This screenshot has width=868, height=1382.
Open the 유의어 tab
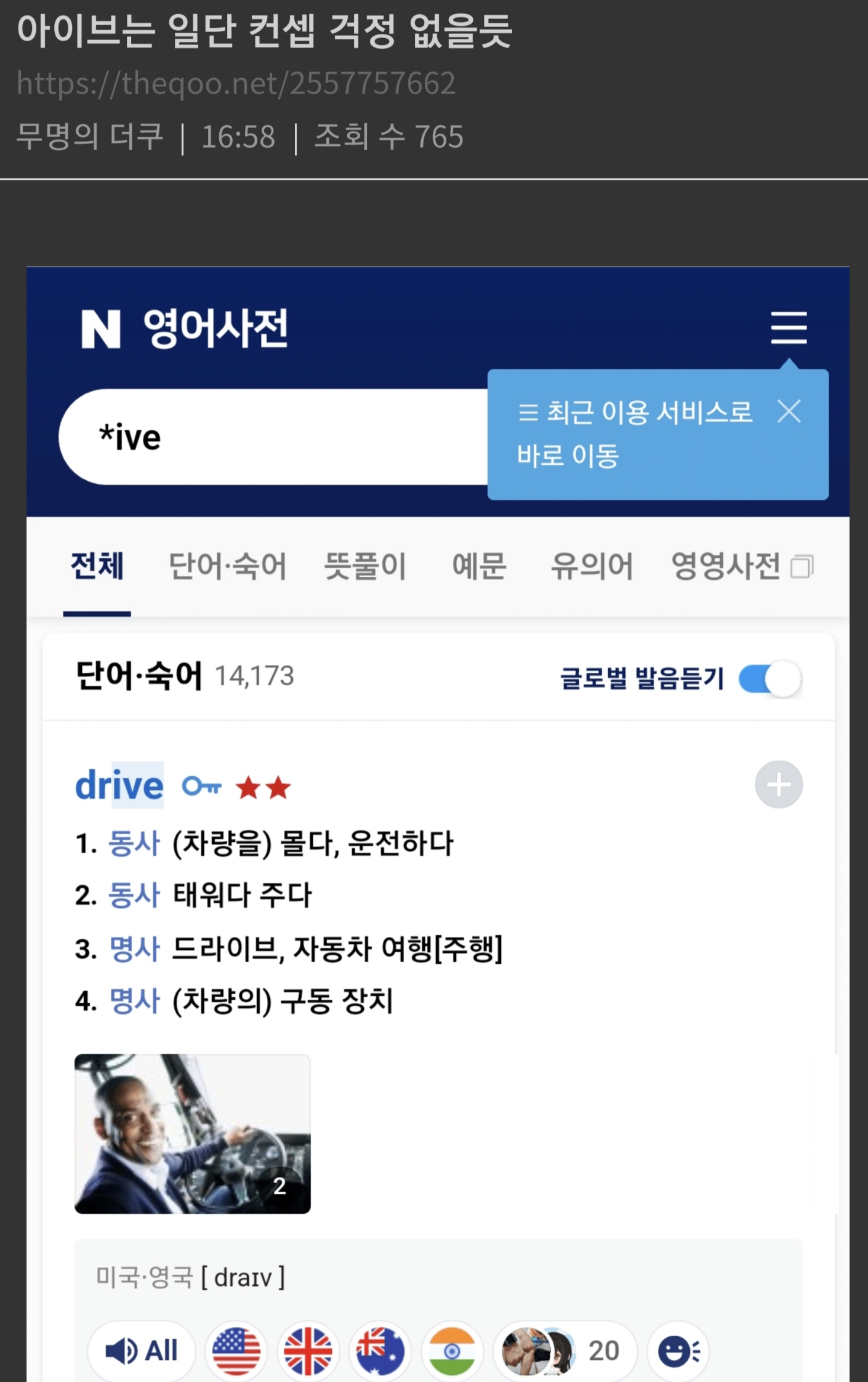click(591, 567)
